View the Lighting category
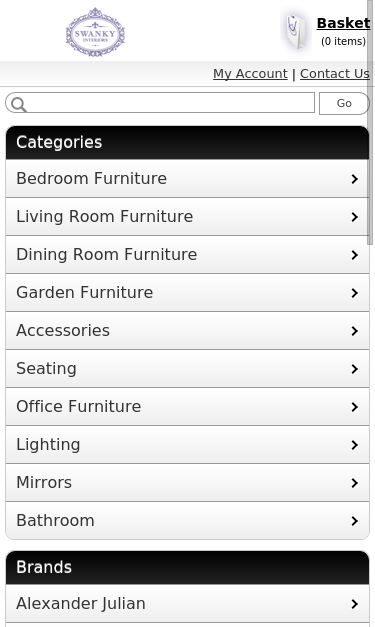The height and width of the screenshot is (627, 375). tap(188, 445)
